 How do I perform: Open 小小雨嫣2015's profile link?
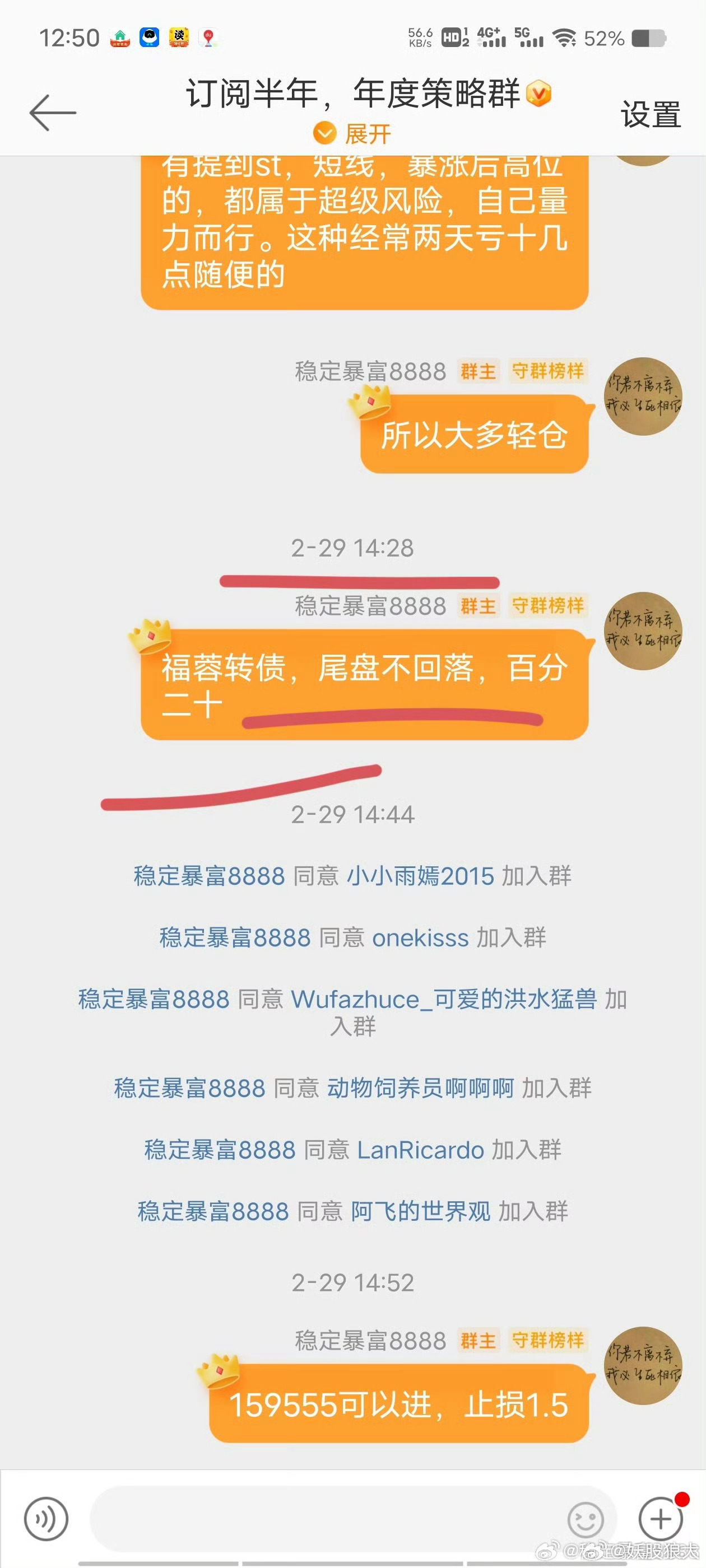coord(420,876)
